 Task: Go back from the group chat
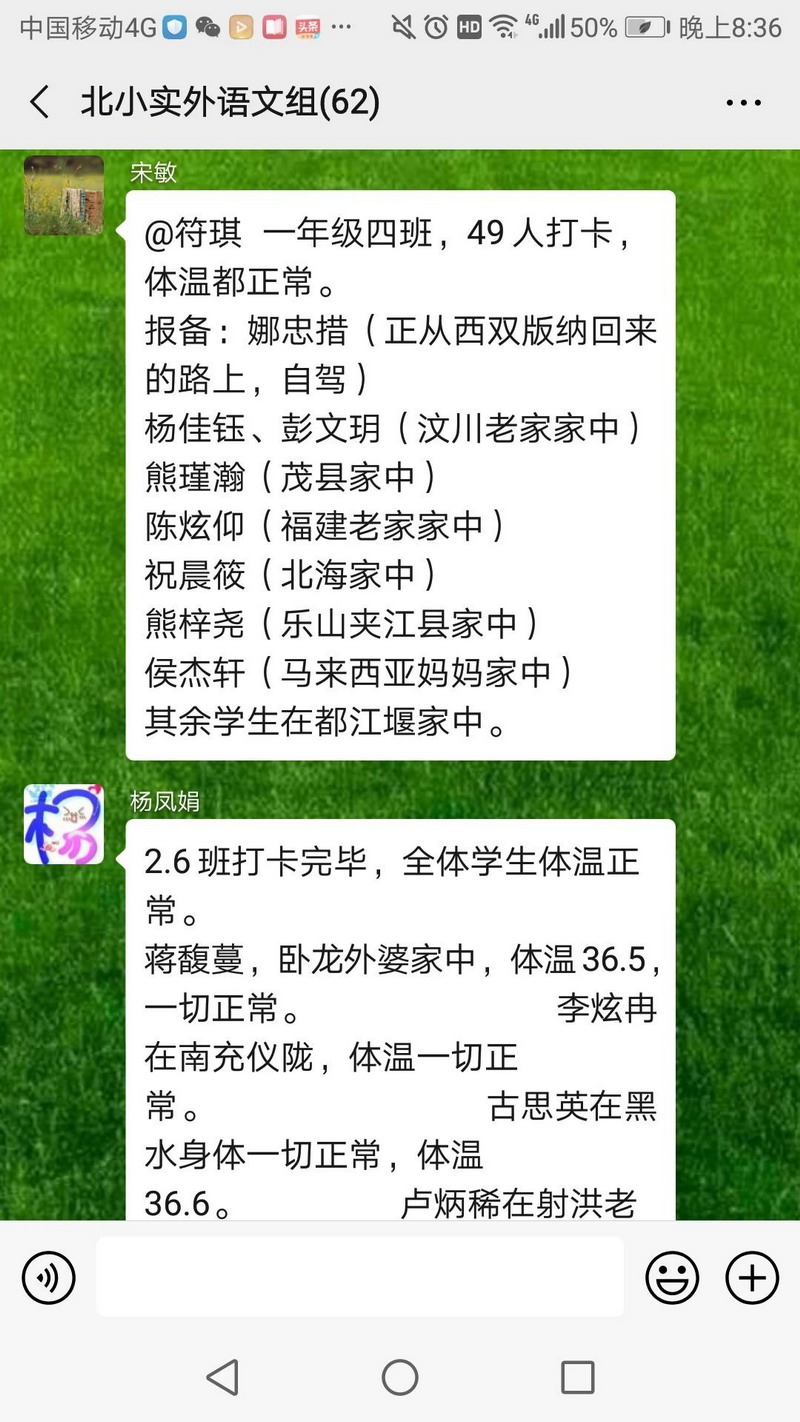click(x=40, y=103)
